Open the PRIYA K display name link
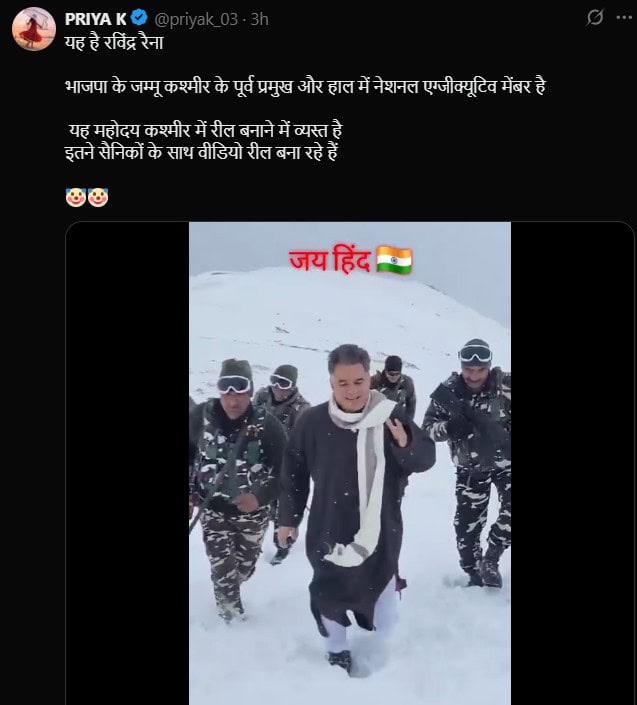 pyautogui.click(x=96, y=18)
